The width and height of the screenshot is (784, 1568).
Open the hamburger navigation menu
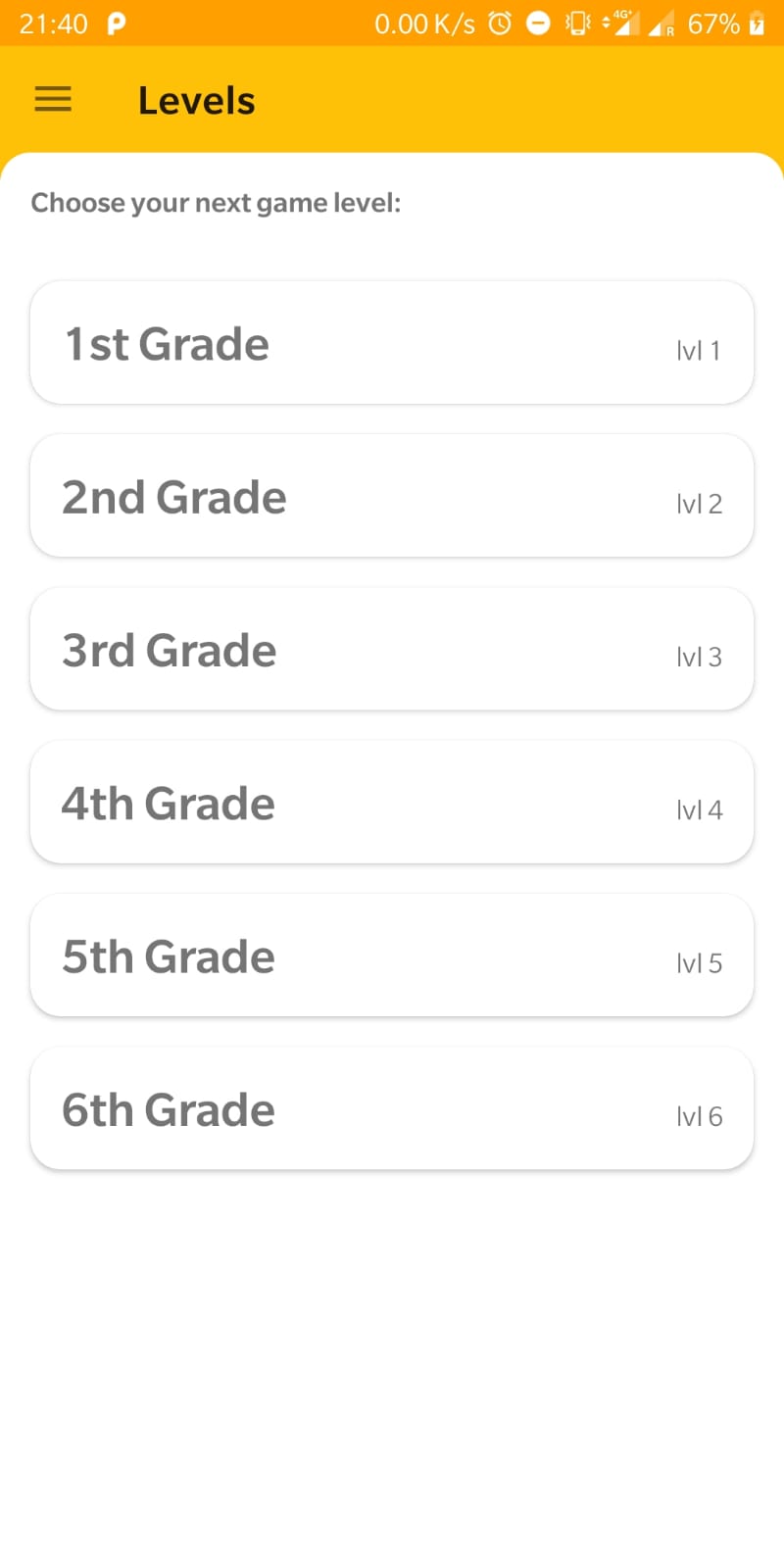coord(52,99)
